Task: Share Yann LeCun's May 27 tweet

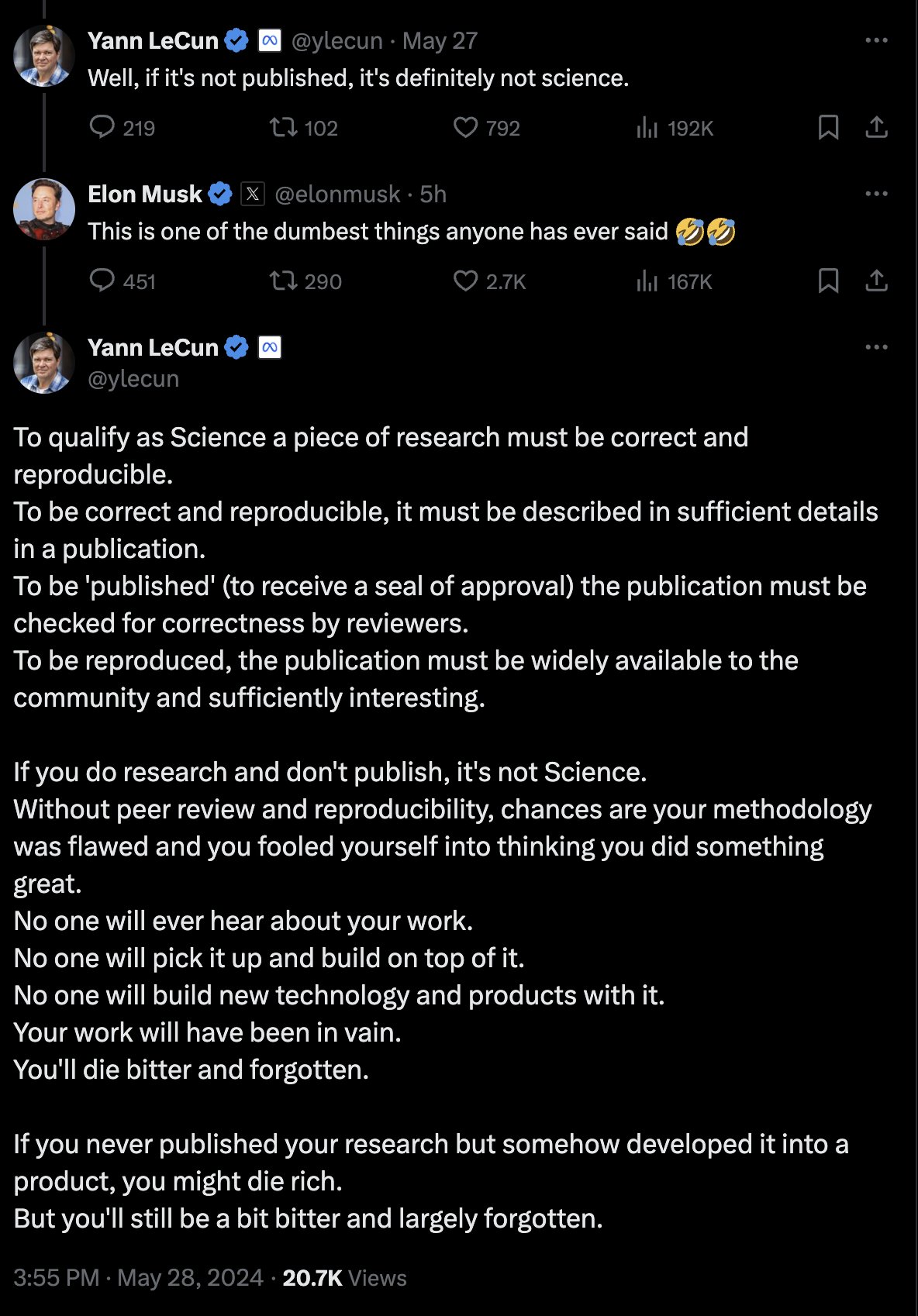Action: (876, 127)
